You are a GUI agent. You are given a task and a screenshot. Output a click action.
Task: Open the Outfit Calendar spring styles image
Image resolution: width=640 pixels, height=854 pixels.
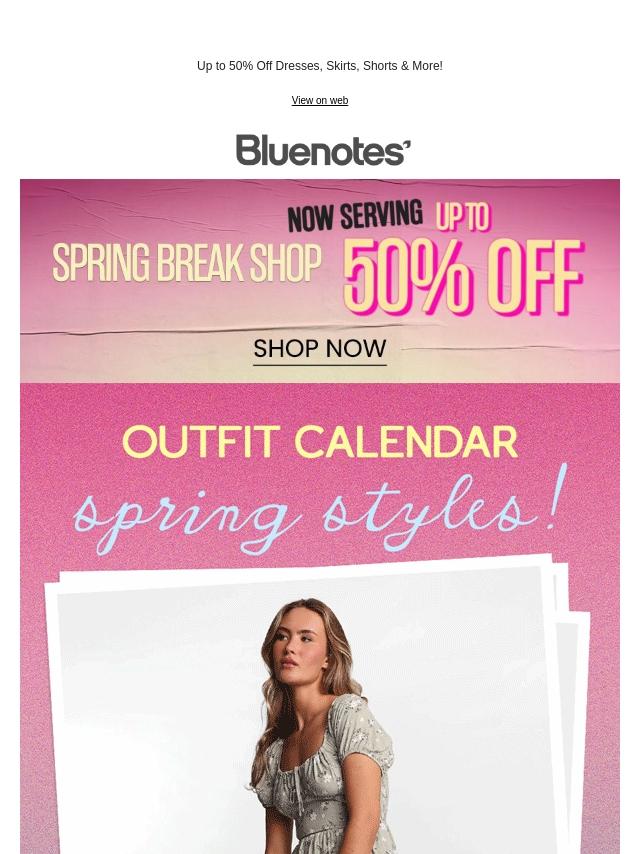click(320, 619)
